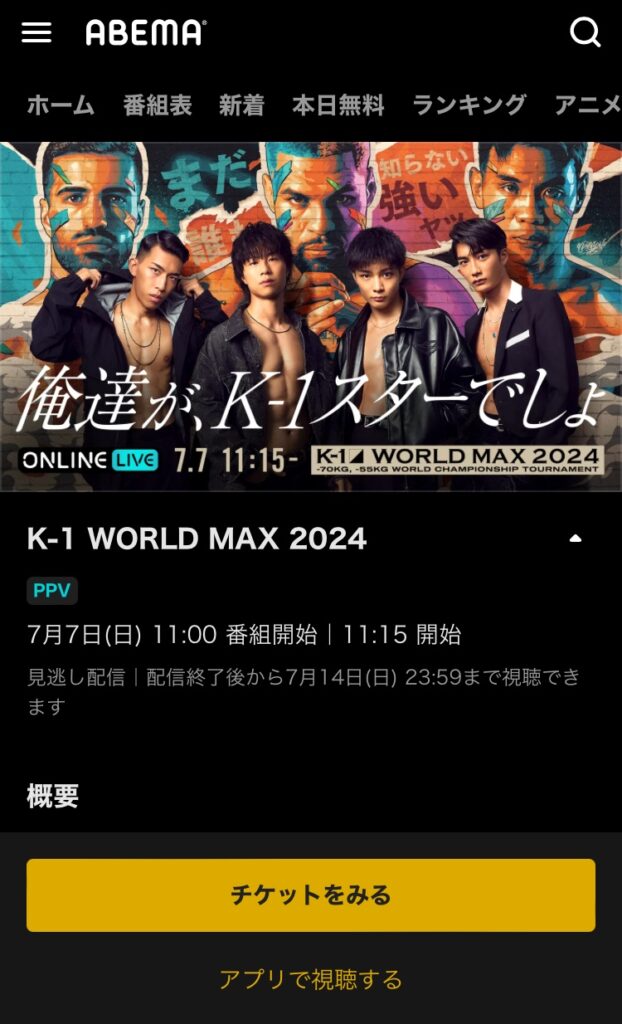Switch to the ホーム tab
The height and width of the screenshot is (1024, 622).
tap(60, 105)
